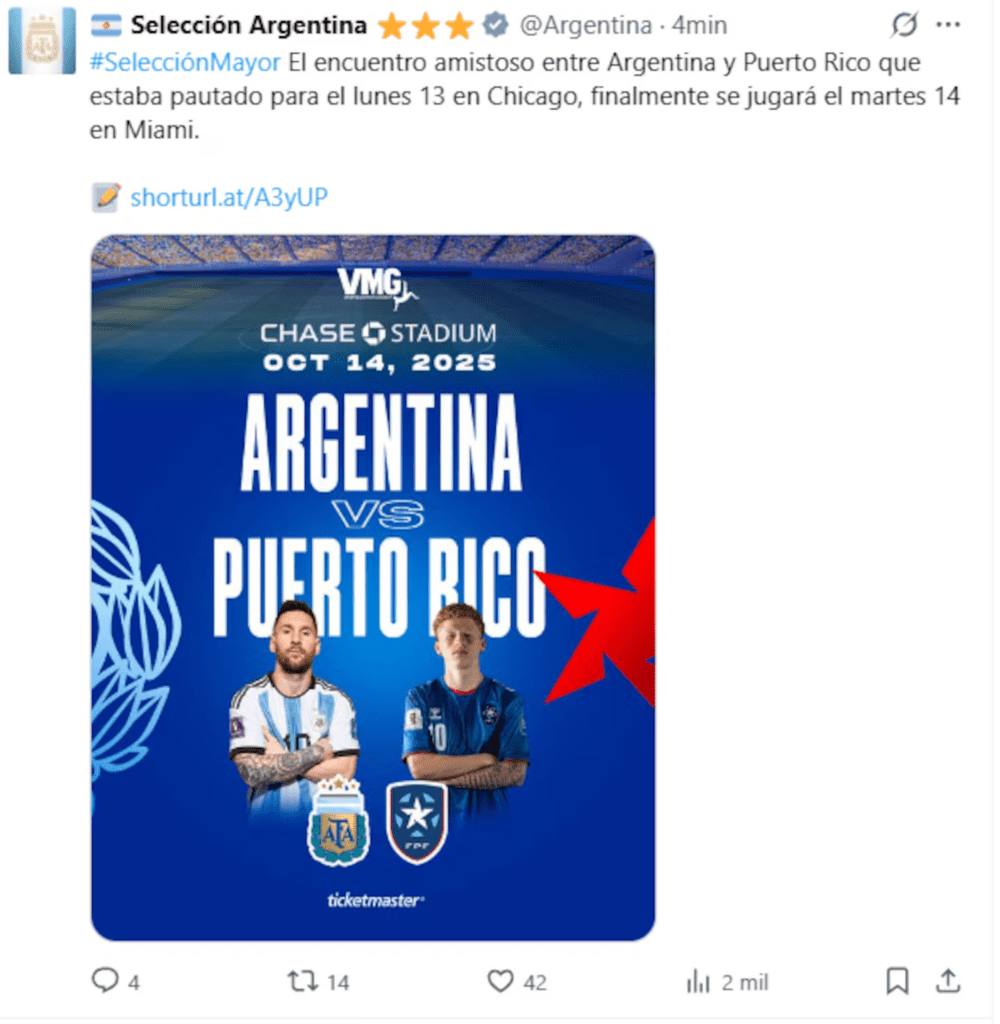
Task: Open the shorturl.at/A3yUP link
Action: (228, 197)
